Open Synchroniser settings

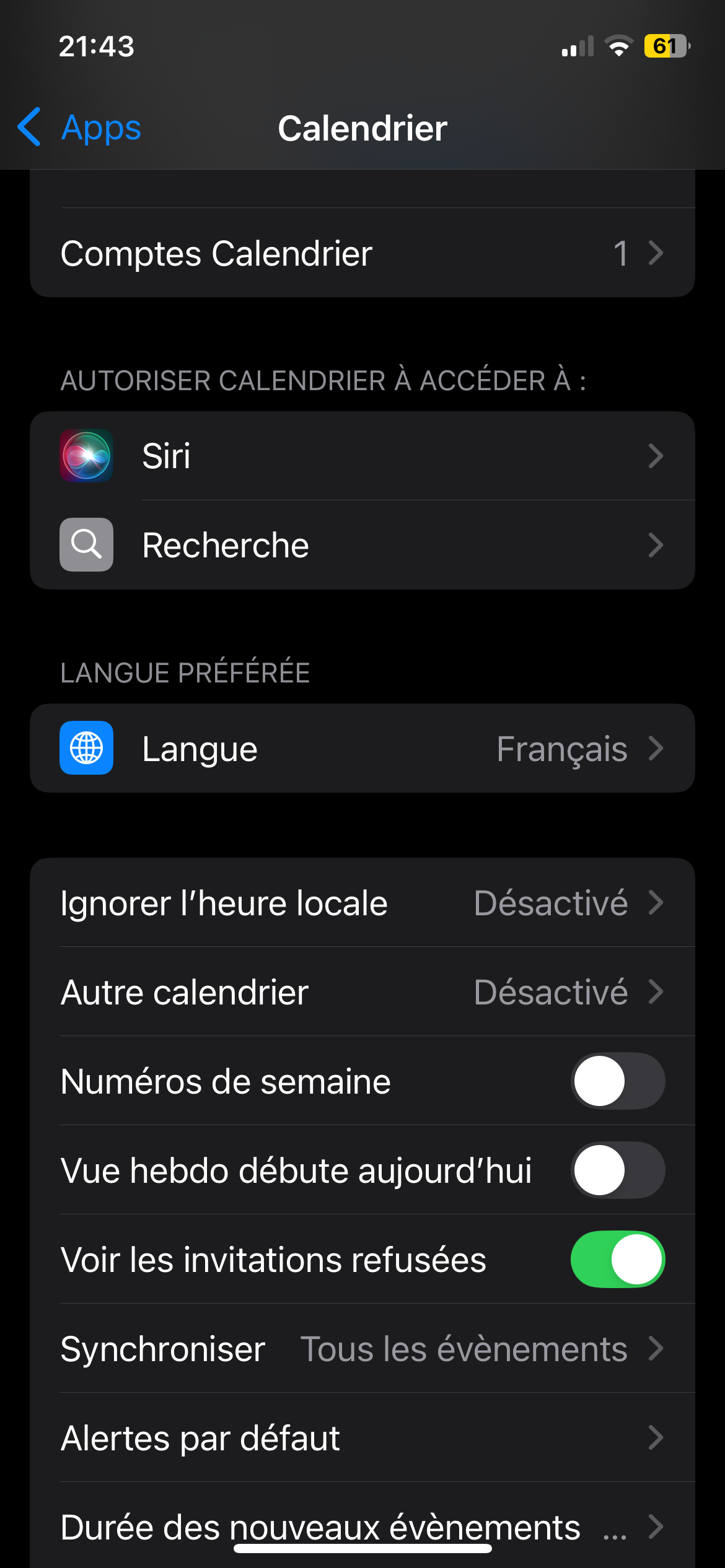pyautogui.click(x=362, y=1349)
